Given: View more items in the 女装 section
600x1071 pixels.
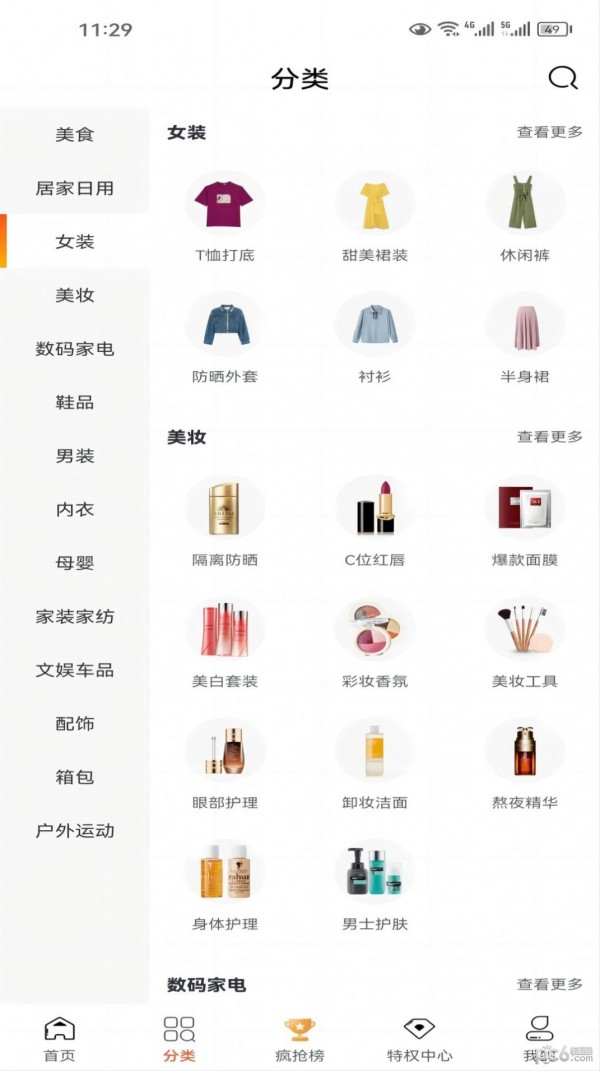Looking at the screenshot, I should tap(549, 132).
